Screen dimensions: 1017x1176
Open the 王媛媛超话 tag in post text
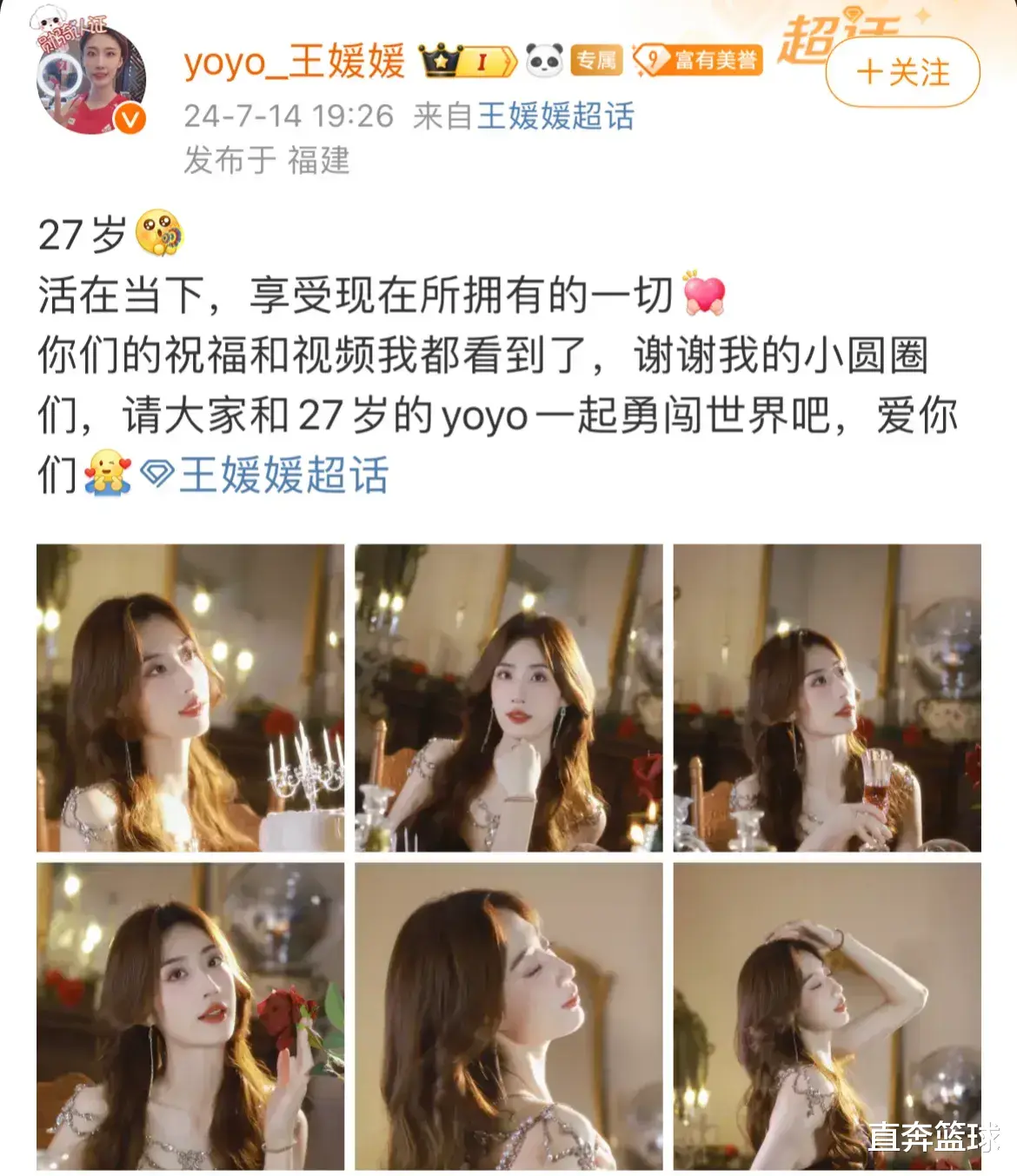coord(265,476)
